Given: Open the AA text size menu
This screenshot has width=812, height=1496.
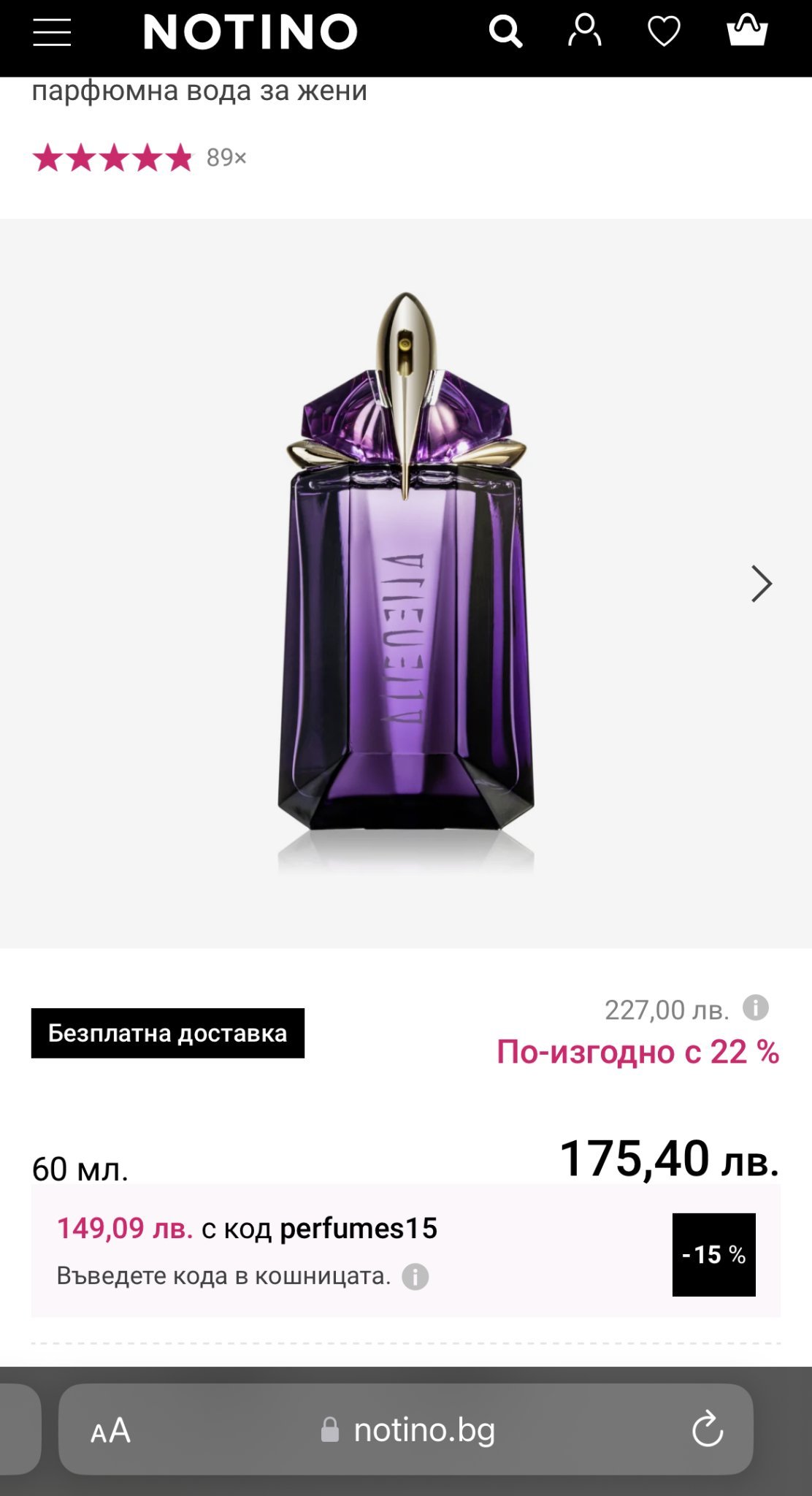Looking at the screenshot, I should [x=111, y=1430].
